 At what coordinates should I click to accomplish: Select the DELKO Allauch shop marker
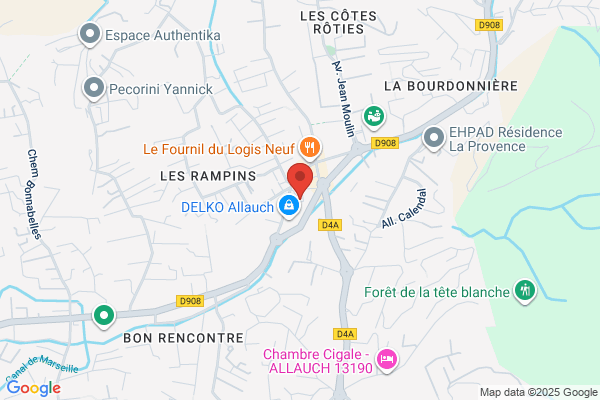(289, 207)
